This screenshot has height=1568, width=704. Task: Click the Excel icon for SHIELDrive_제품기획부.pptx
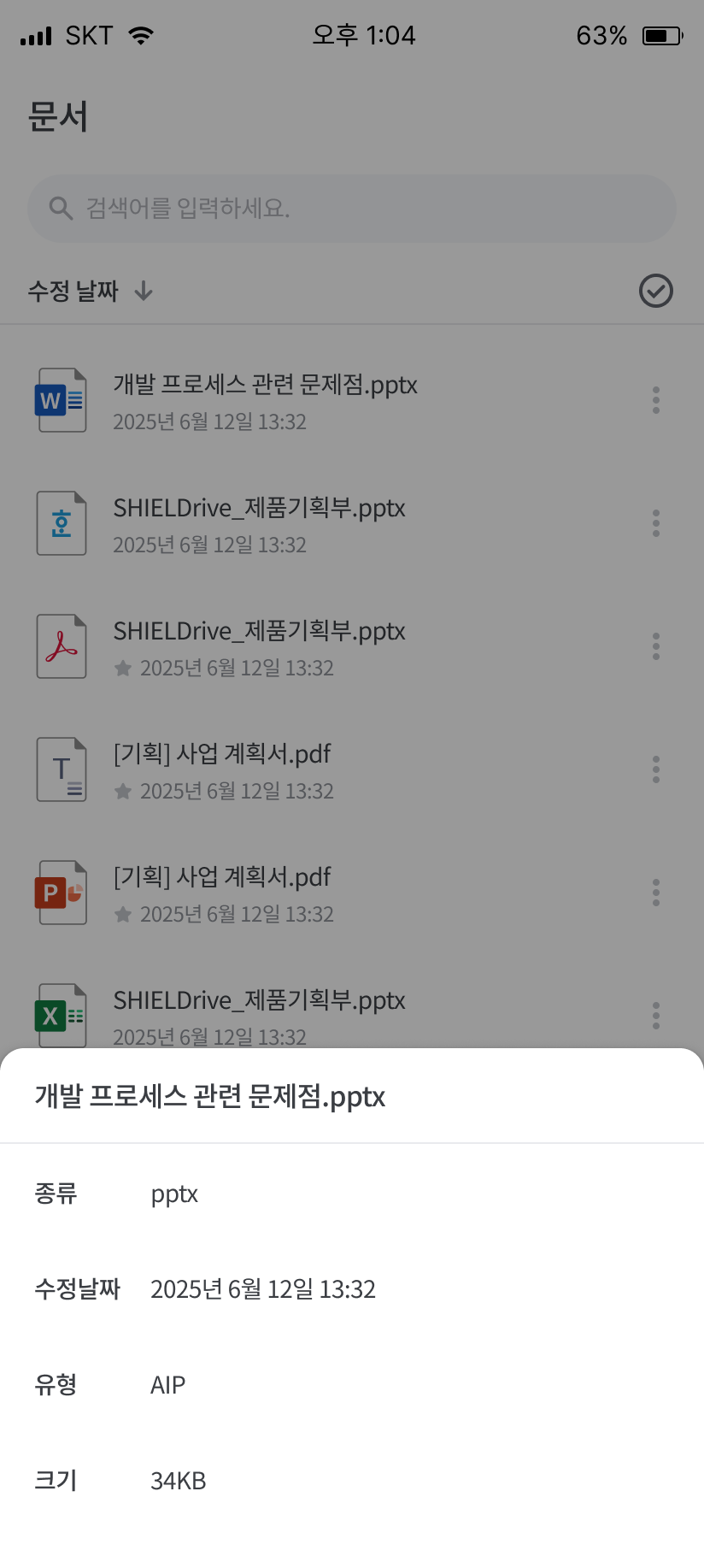pyautogui.click(x=61, y=1015)
